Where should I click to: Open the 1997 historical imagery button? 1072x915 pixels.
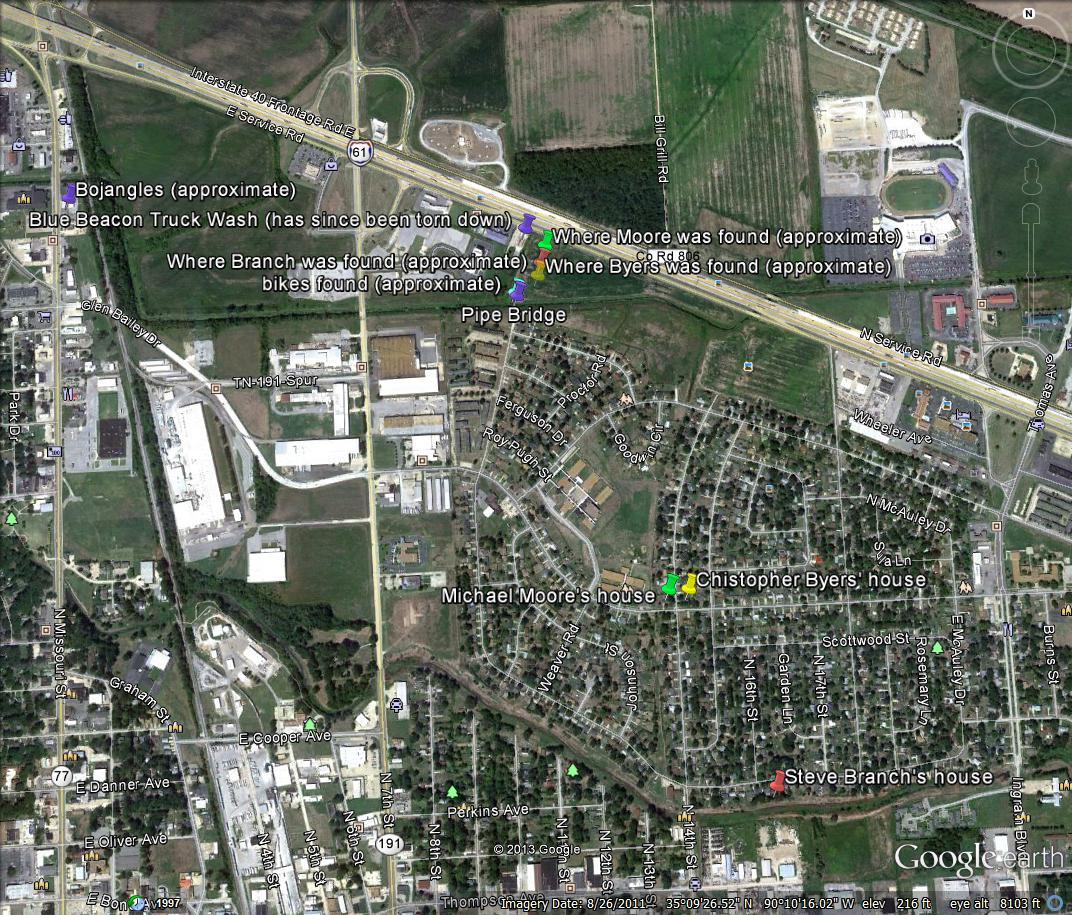coord(136,903)
